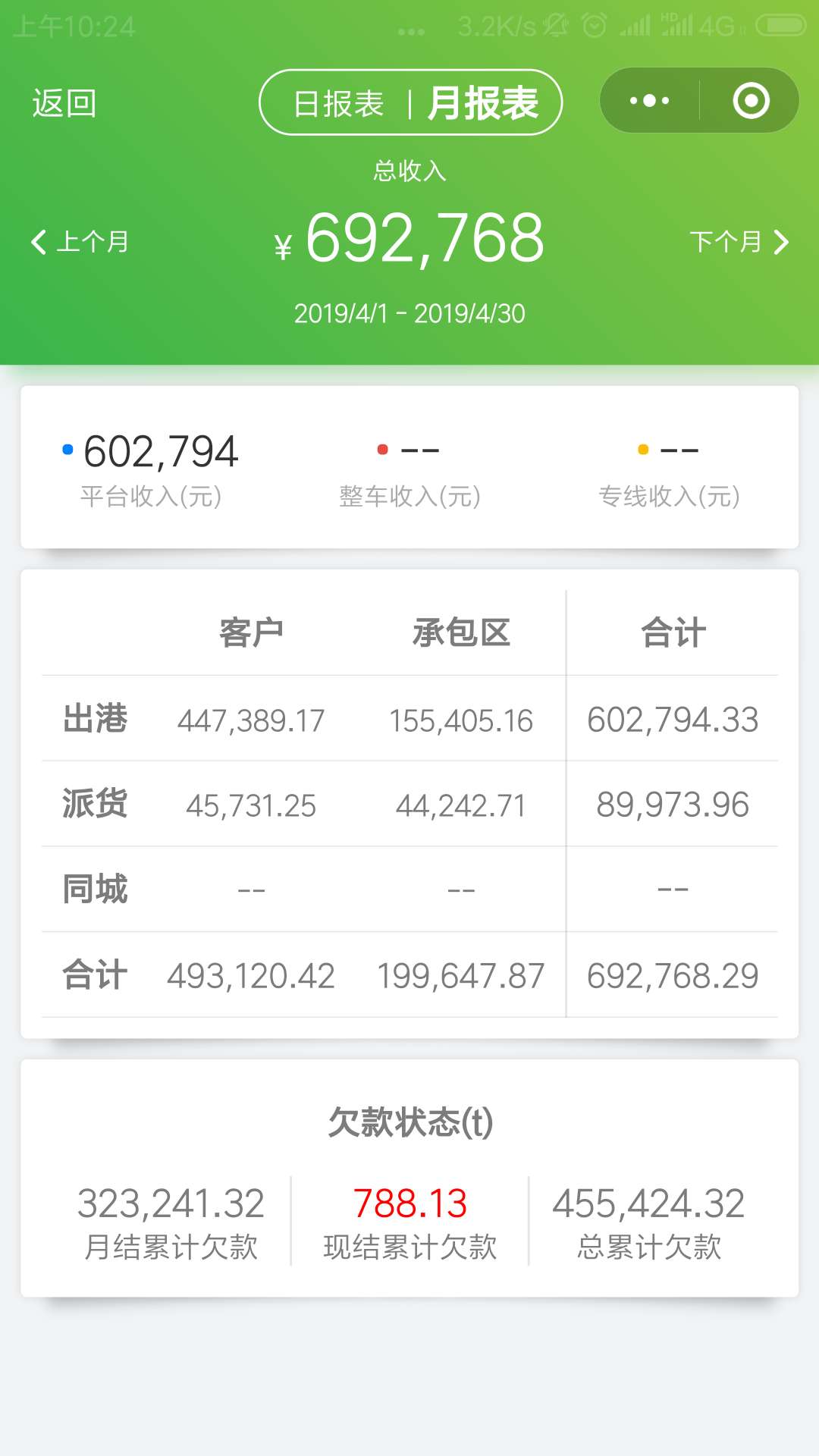Switch to the 日报表 tab
The width and height of the screenshot is (819, 1456).
pyautogui.click(x=338, y=103)
